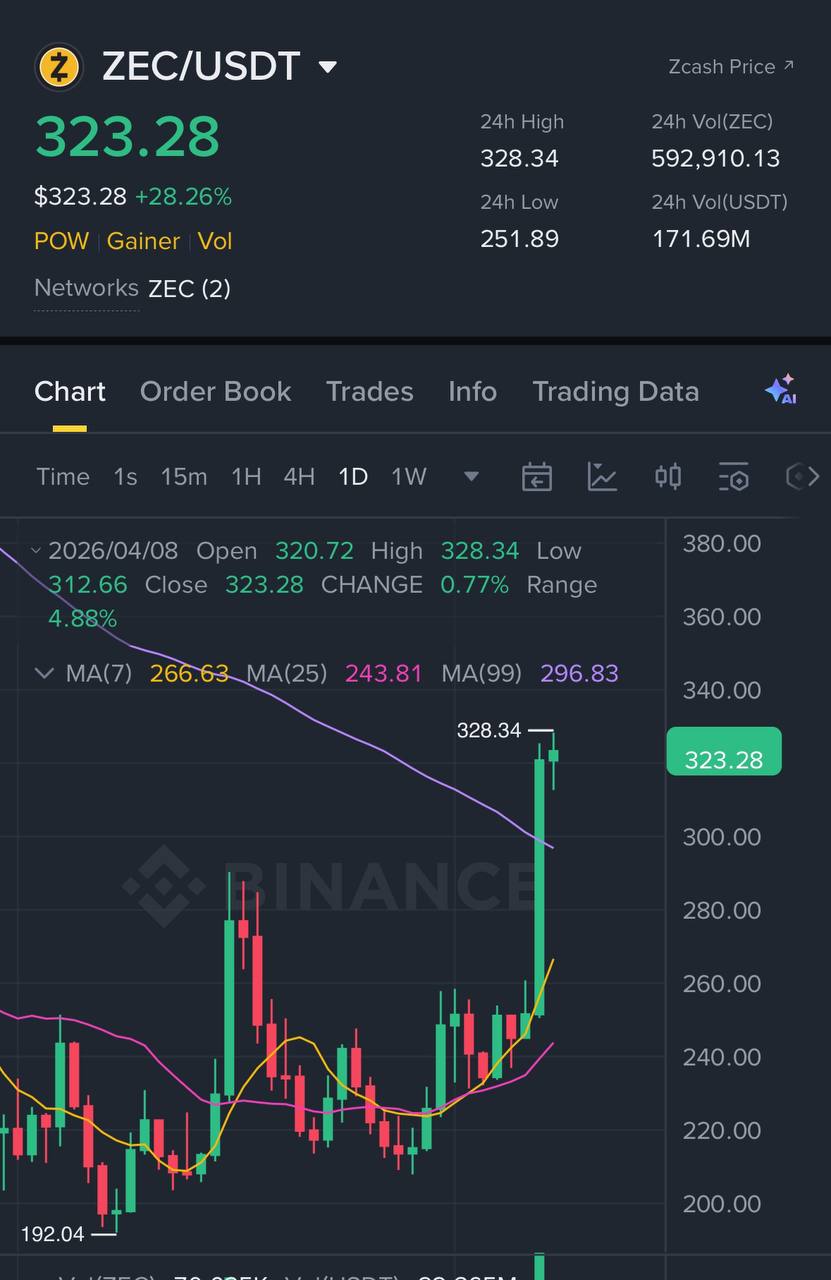
Task: Go to the Info tab
Action: 472,391
